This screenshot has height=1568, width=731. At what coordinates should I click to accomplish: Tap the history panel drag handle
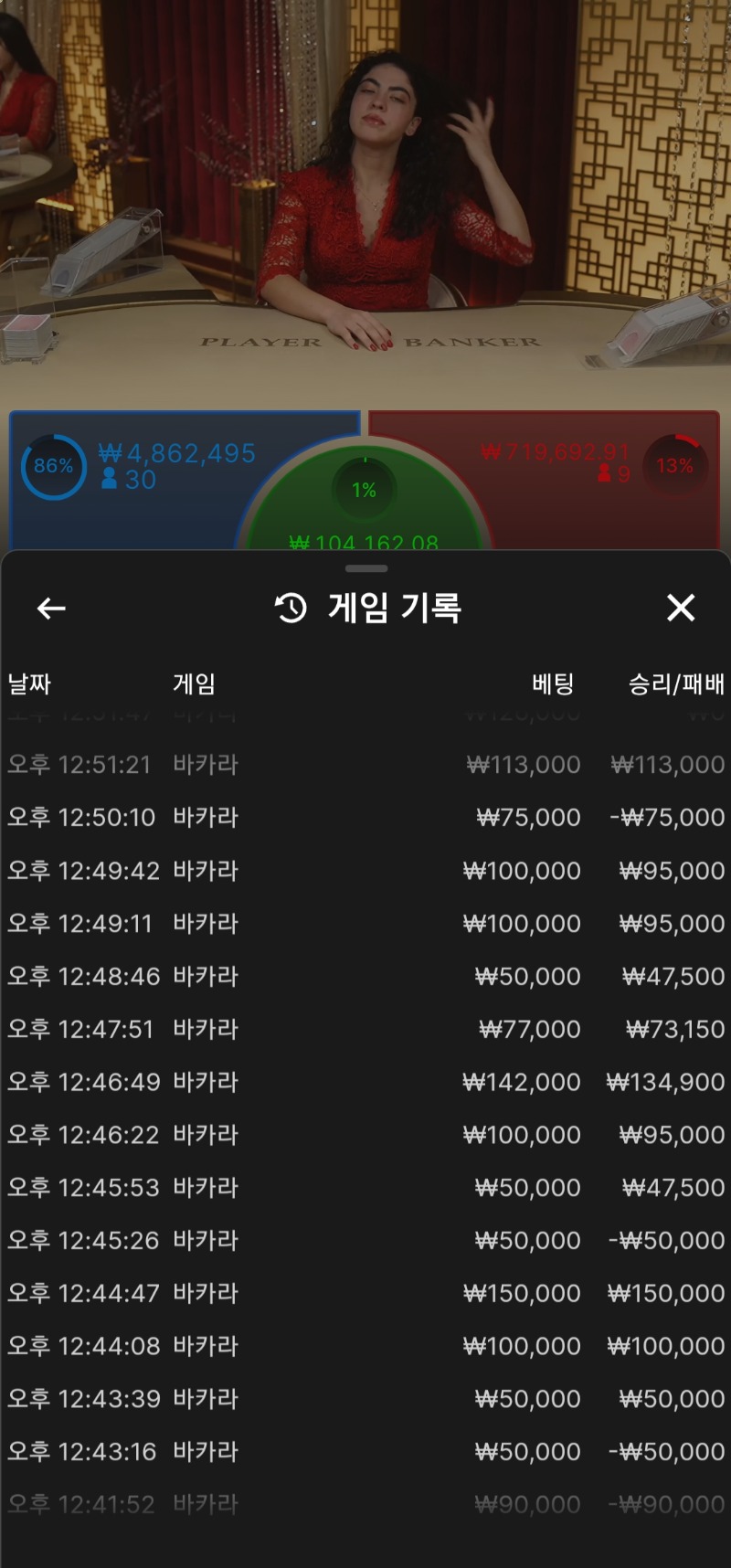click(366, 568)
